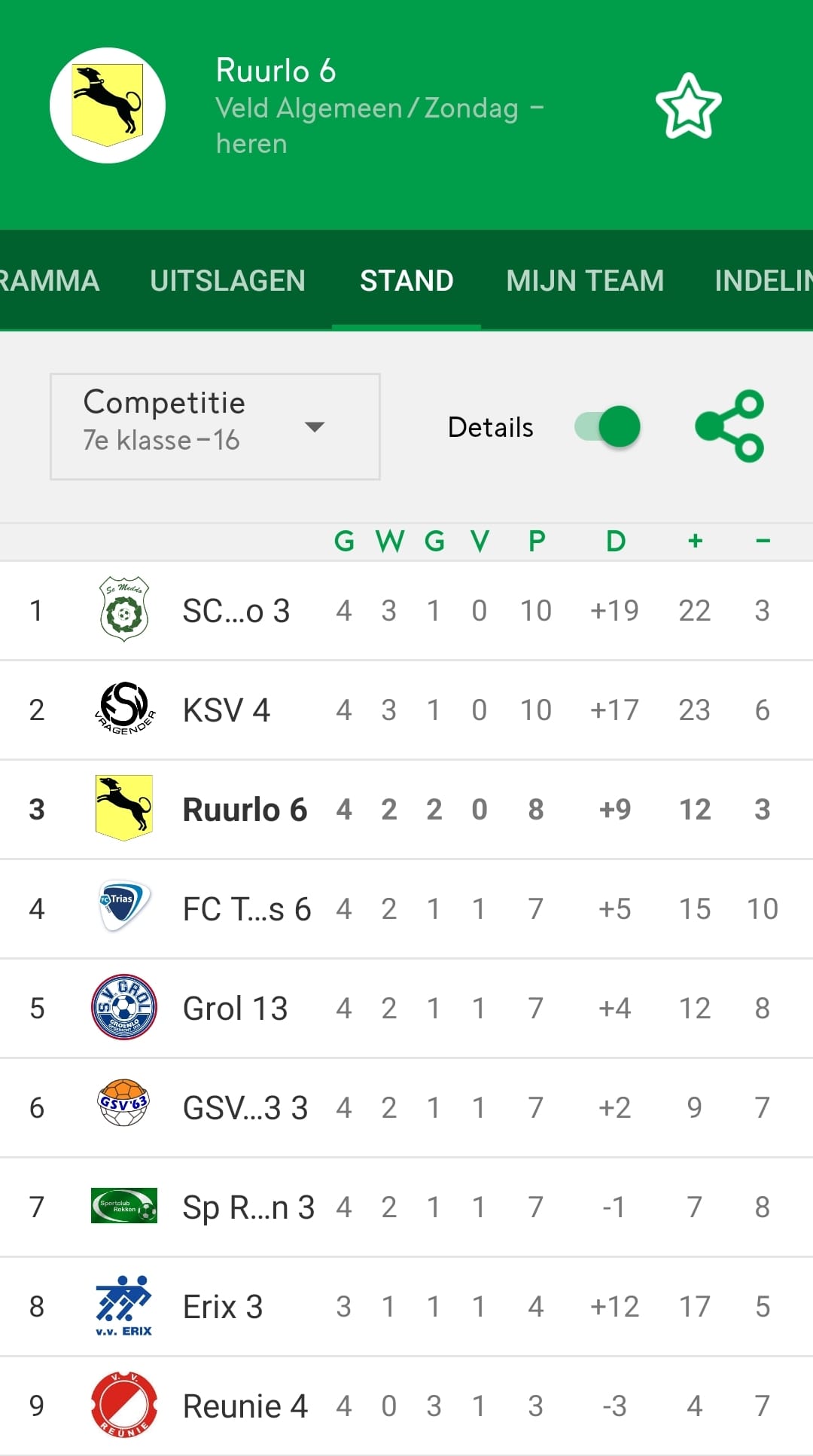Open the top-ranked SC...o 3 row
813x1456 pixels.
(406, 610)
